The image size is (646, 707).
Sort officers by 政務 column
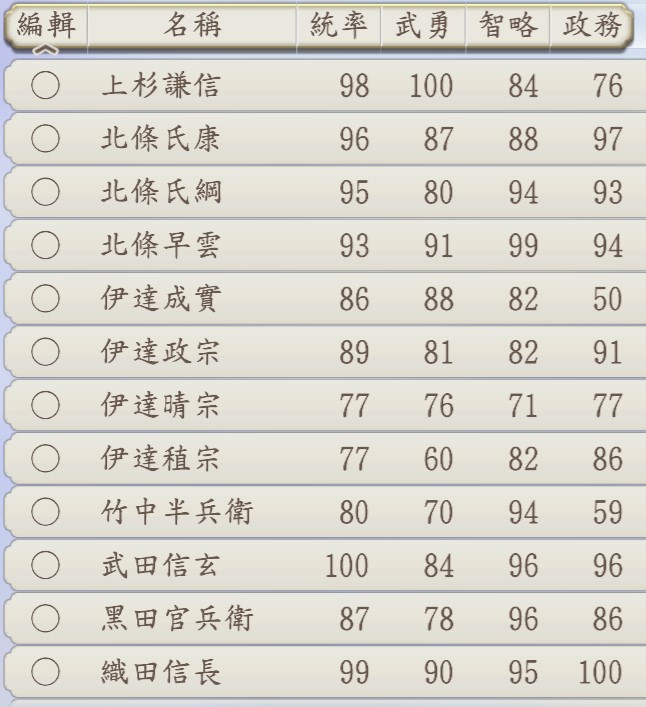[x=593, y=28]
